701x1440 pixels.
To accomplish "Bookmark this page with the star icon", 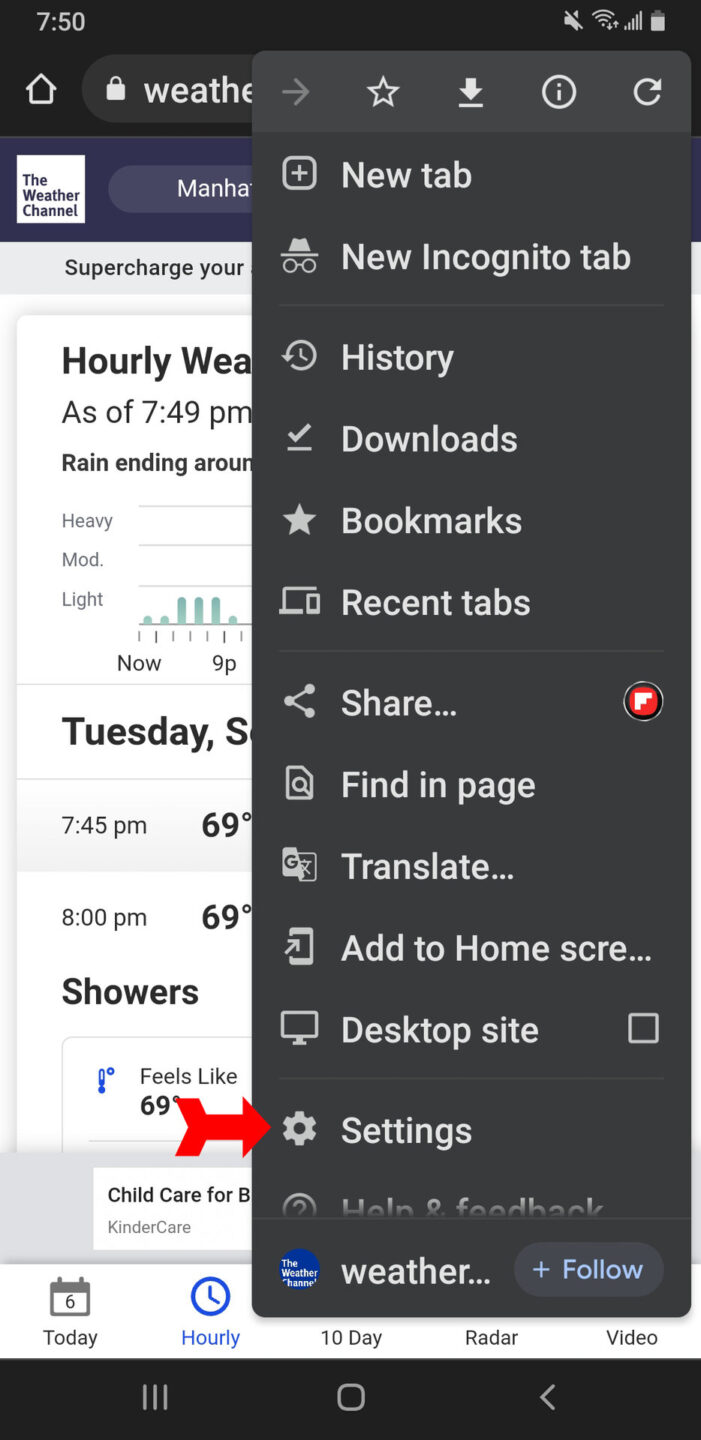I will pyautogui.click(x=383, y=93).
